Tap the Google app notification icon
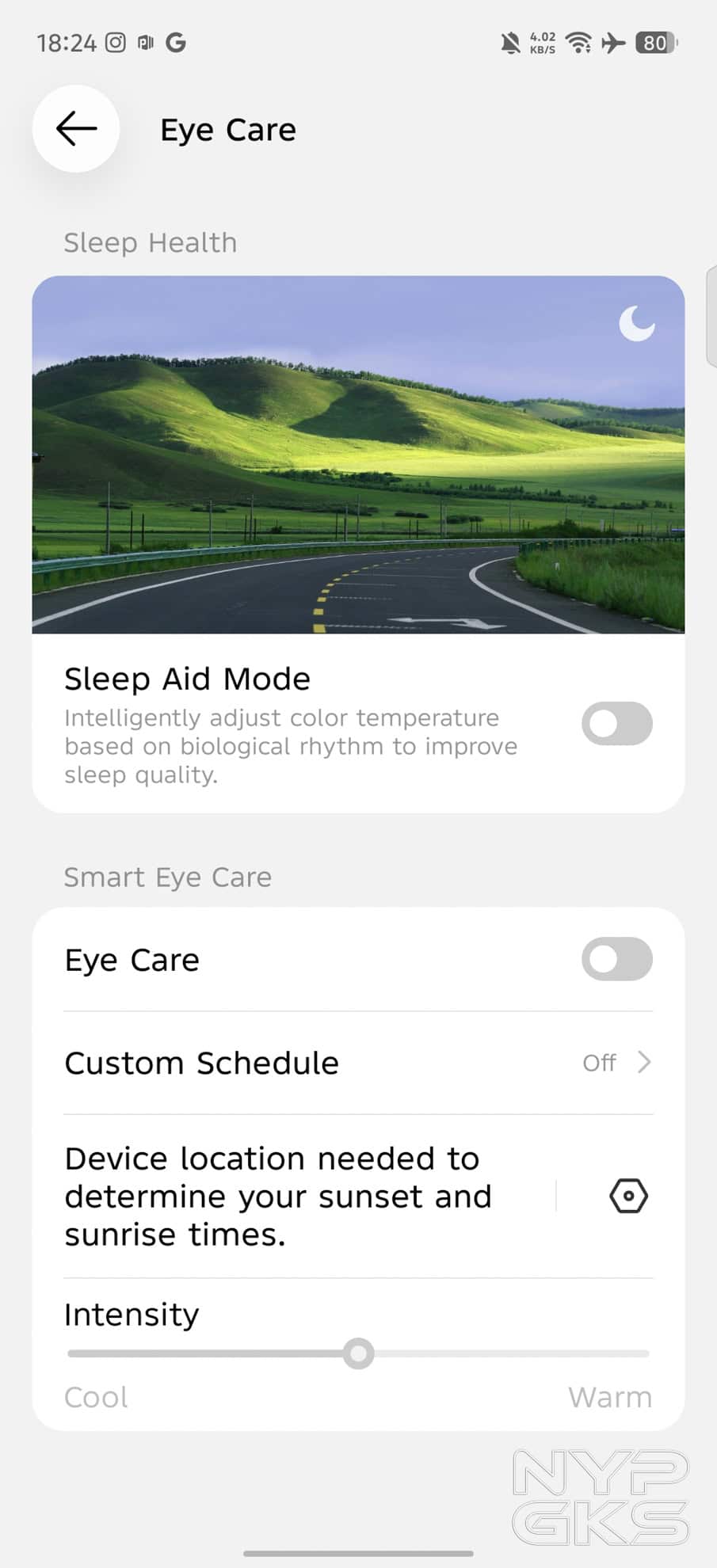 pos(176,43)
